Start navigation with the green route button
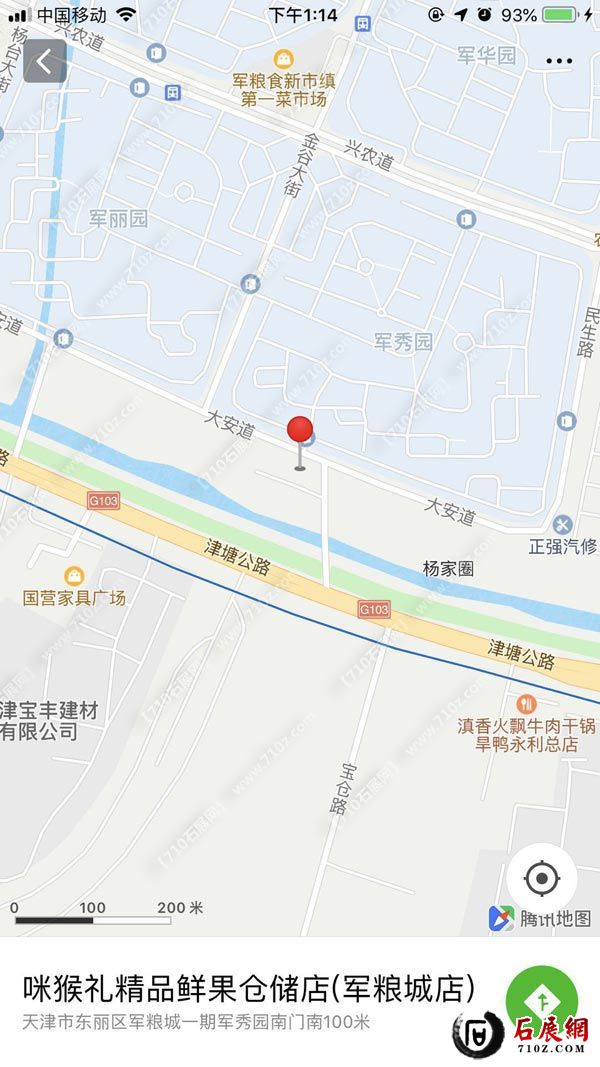This screenshot has height=1067, width=600. 541,1000
